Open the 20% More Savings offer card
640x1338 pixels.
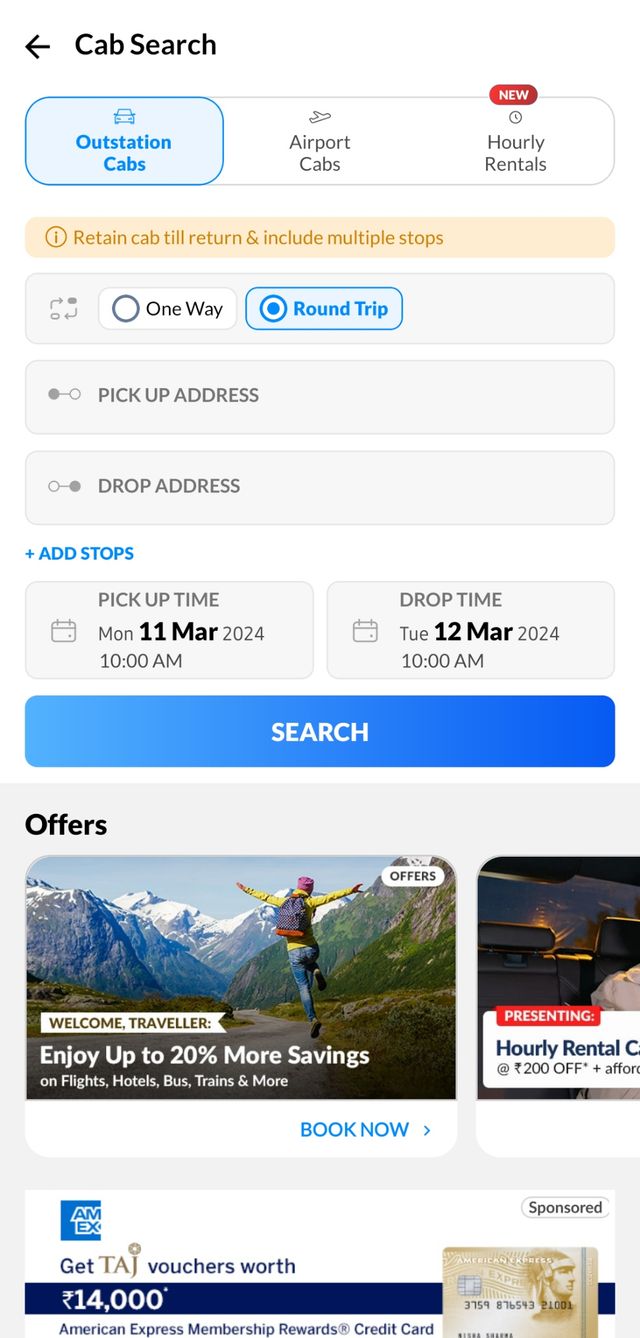pos(241,977)
